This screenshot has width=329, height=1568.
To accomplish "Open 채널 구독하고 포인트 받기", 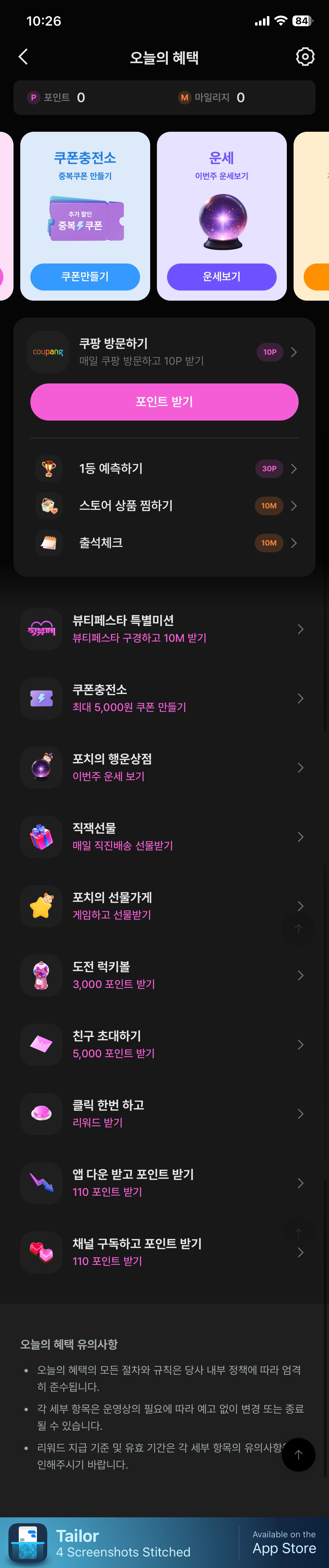I will click(x=164, y=1252).
